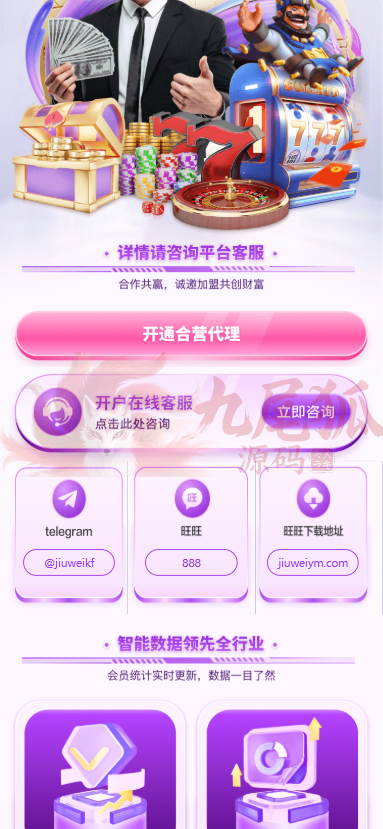Tap the 开通合营代理 button
The image size is (383, 829).
[191, 334]
